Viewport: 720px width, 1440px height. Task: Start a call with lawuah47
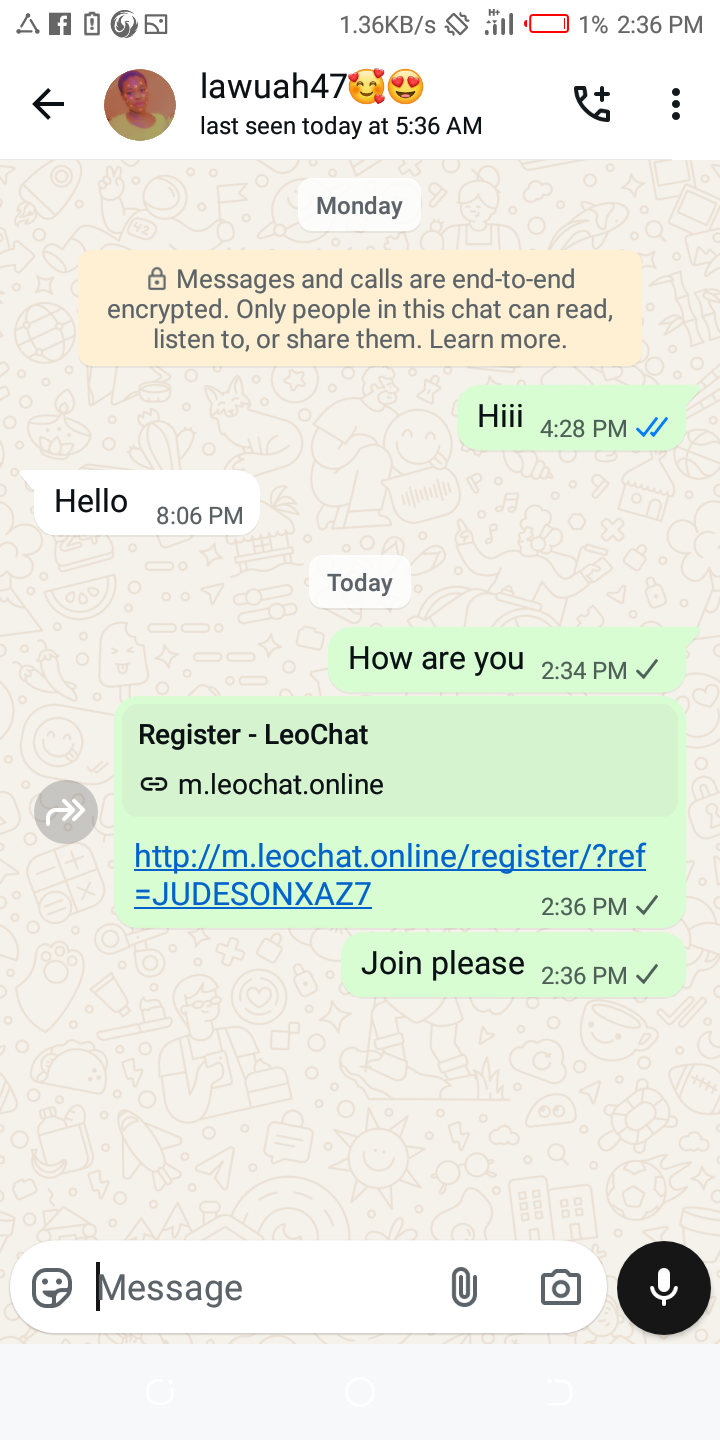point(591,104)
